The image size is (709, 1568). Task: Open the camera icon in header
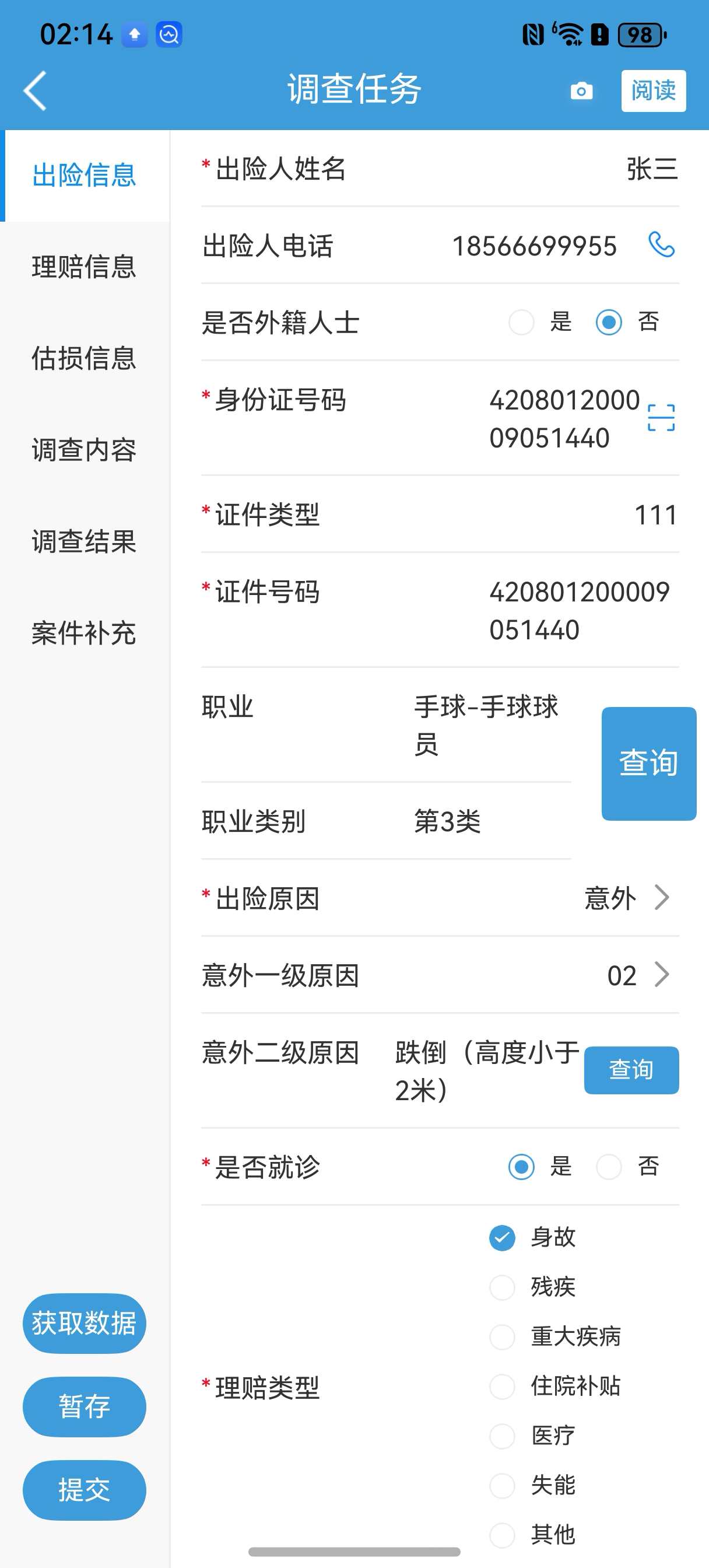pyautogui.click(x=581, y=90)
